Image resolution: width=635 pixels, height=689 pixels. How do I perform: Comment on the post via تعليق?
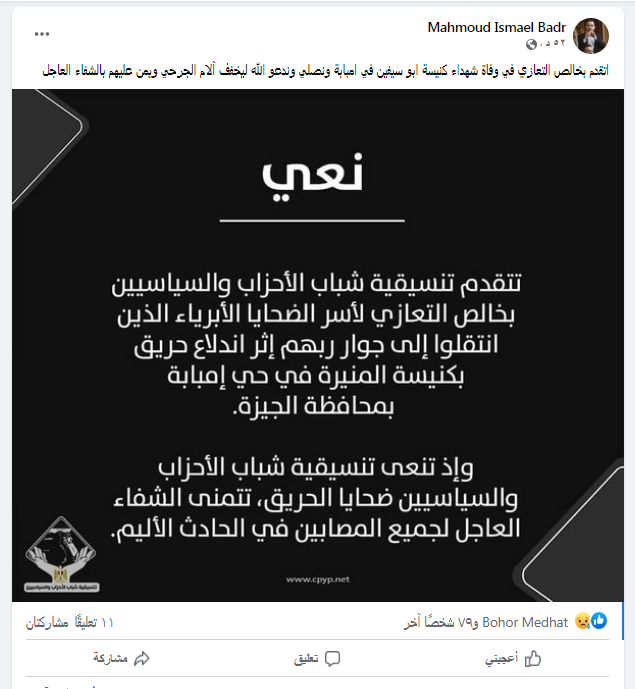319,659
